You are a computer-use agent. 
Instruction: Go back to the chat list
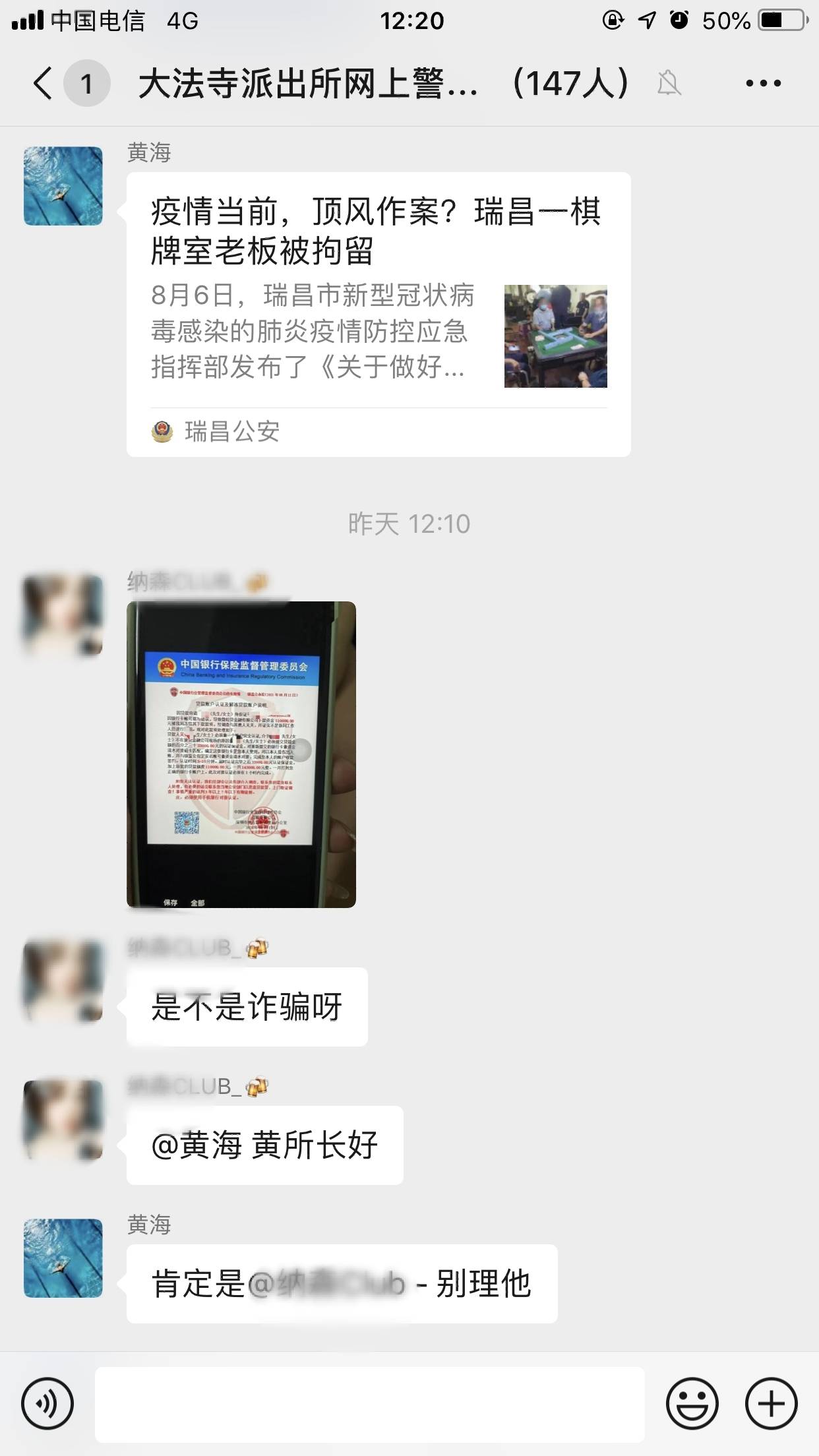coord(44,84)
